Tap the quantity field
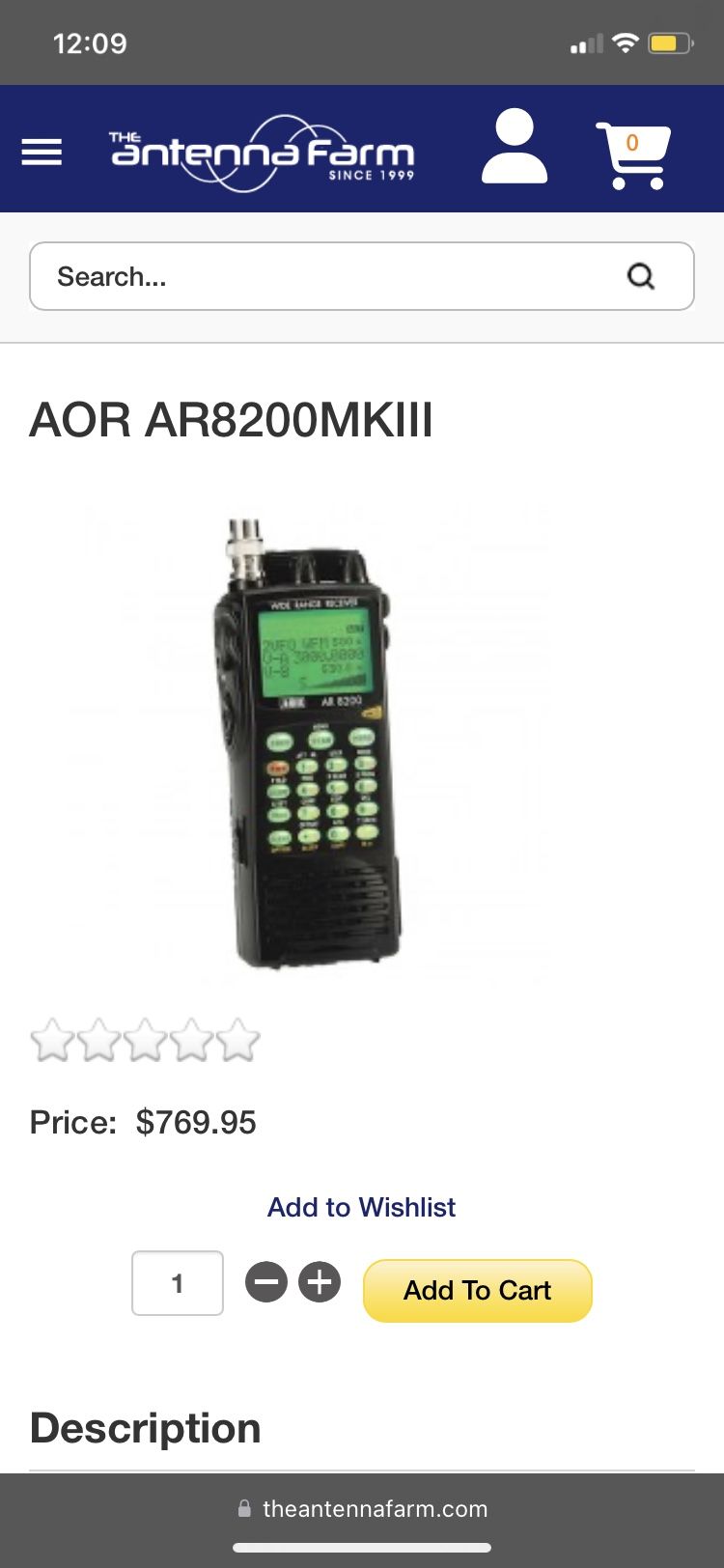 (178, 1283)
